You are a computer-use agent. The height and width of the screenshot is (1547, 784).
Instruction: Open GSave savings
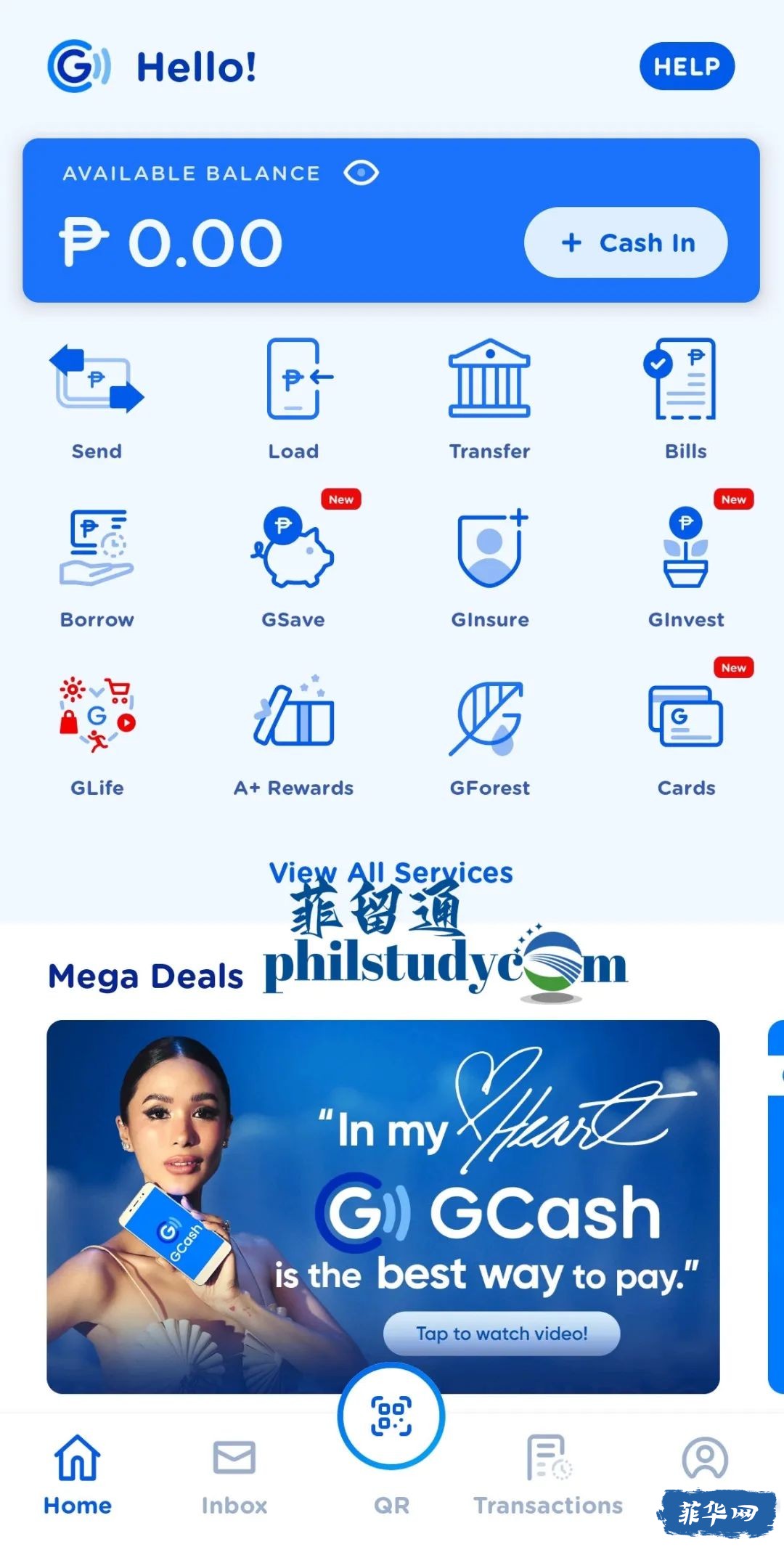(293, 566)
